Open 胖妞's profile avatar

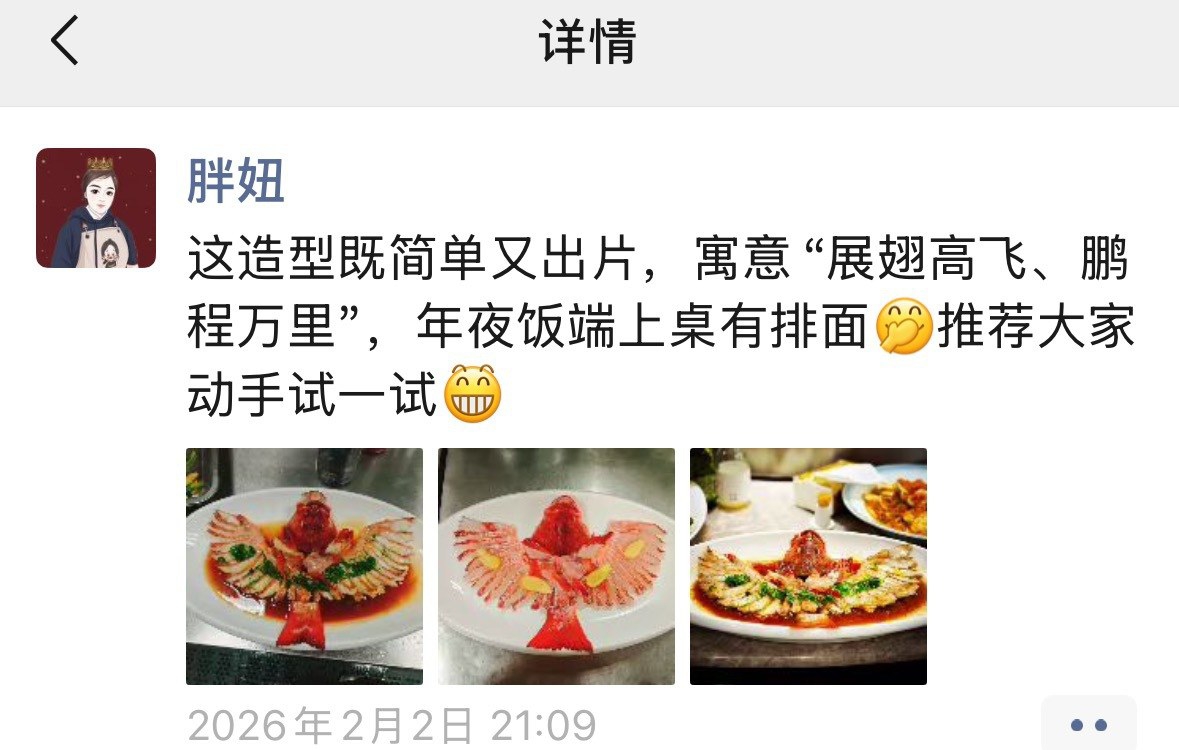[x=96, y=208]
